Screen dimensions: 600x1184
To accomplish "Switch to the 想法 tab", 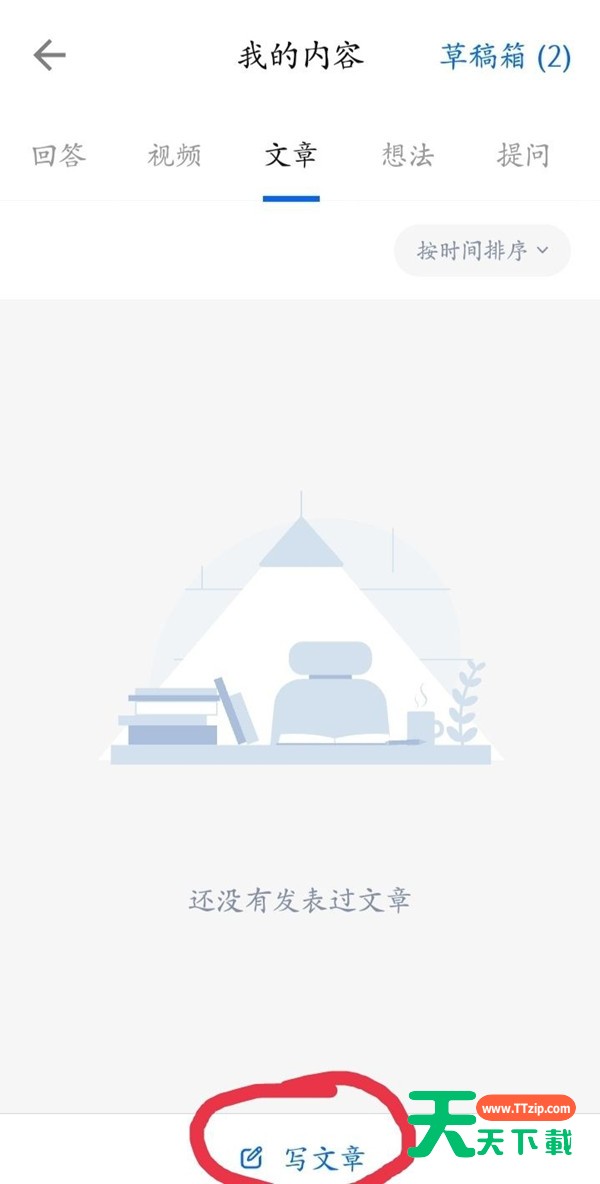I will [x=407, y=155].
